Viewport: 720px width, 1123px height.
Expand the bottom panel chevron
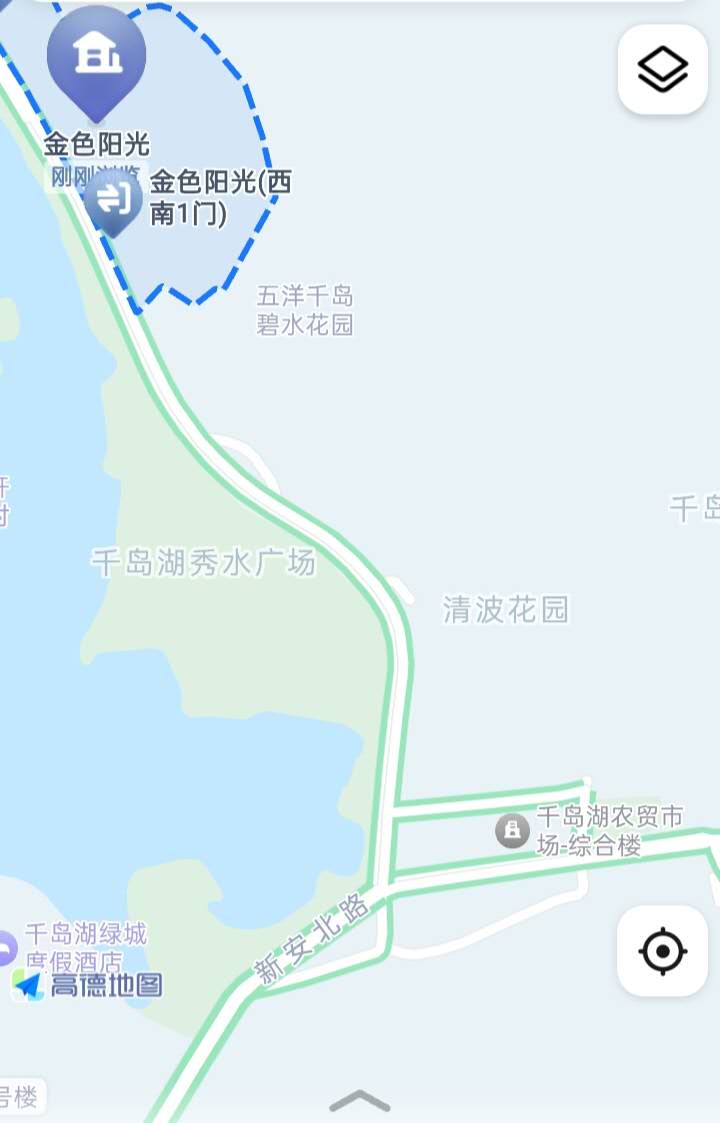point(359,1102)
